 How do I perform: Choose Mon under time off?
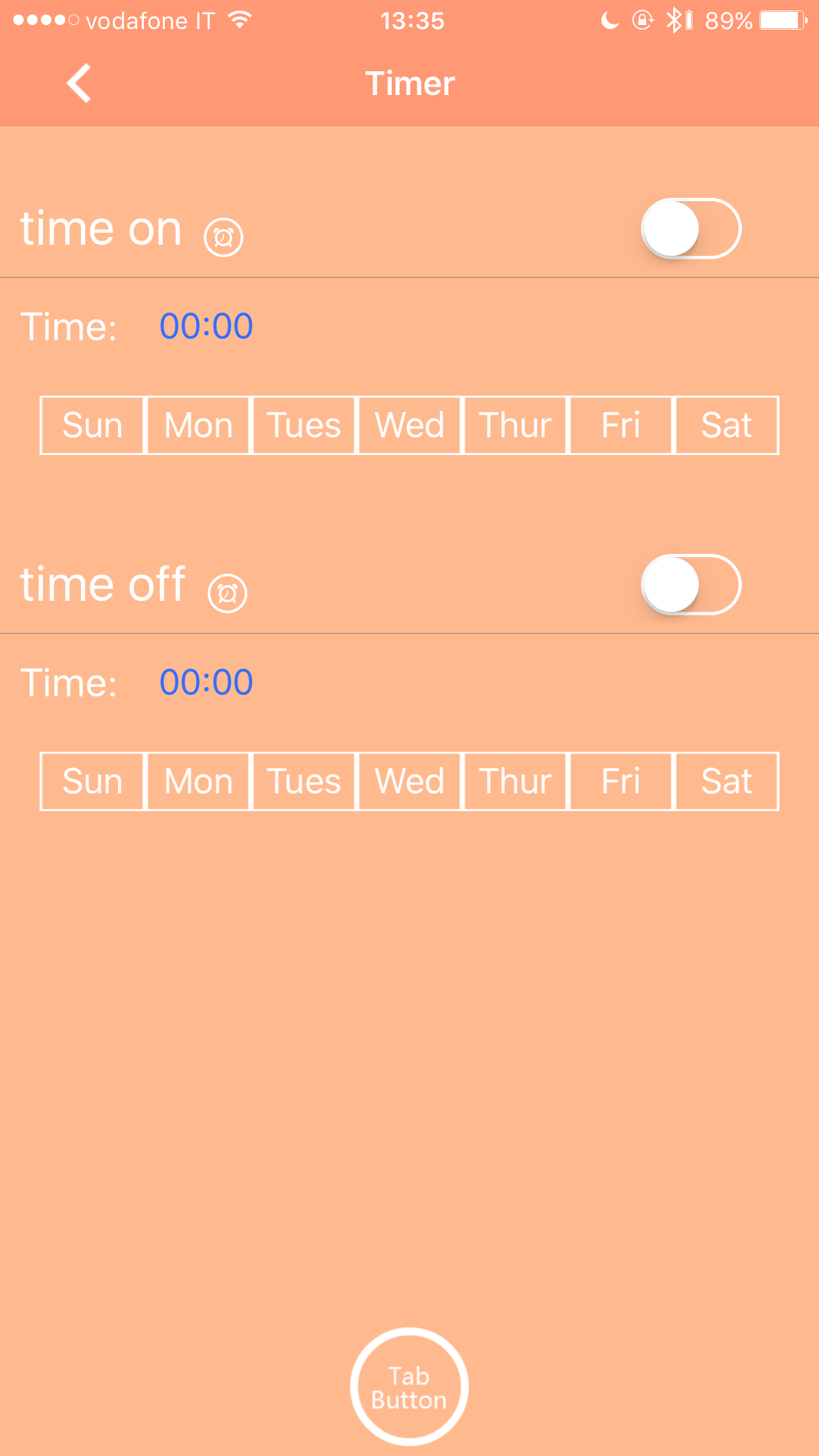click(x=198, y=781)
